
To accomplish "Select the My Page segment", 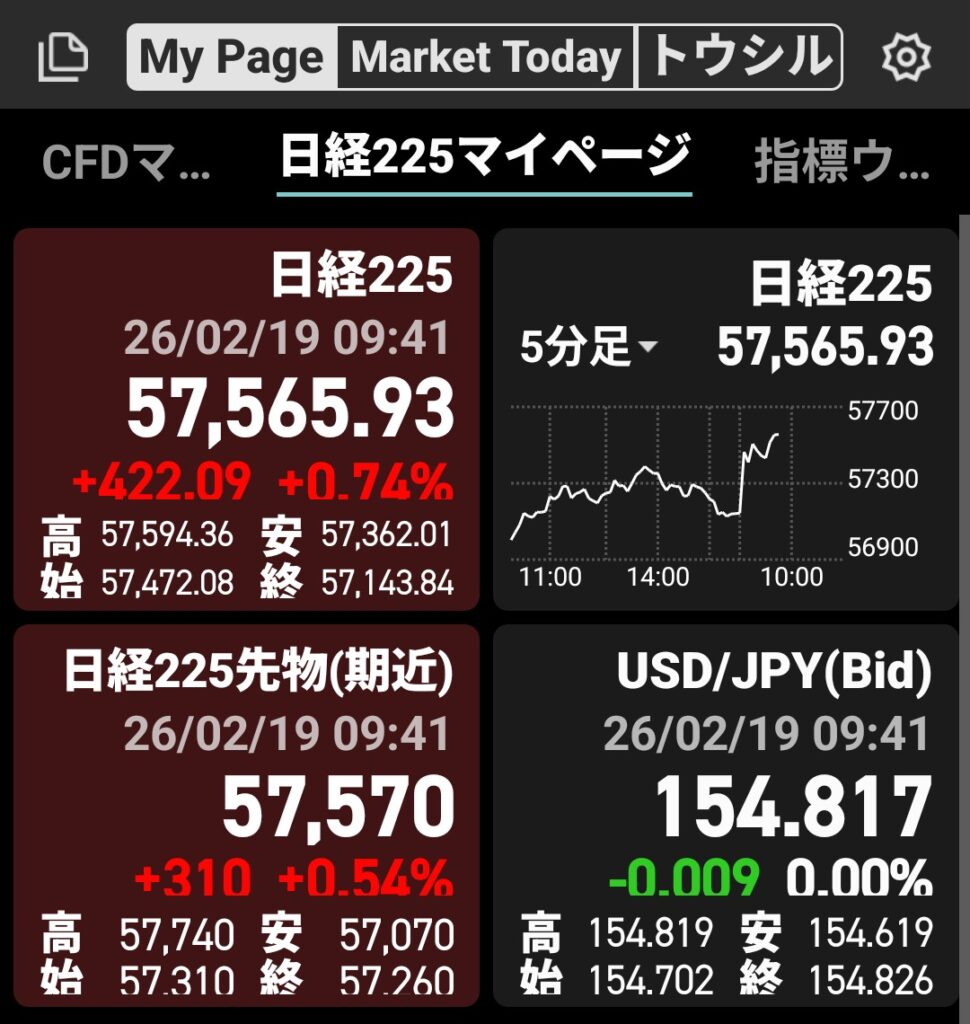I will point(232,58).
